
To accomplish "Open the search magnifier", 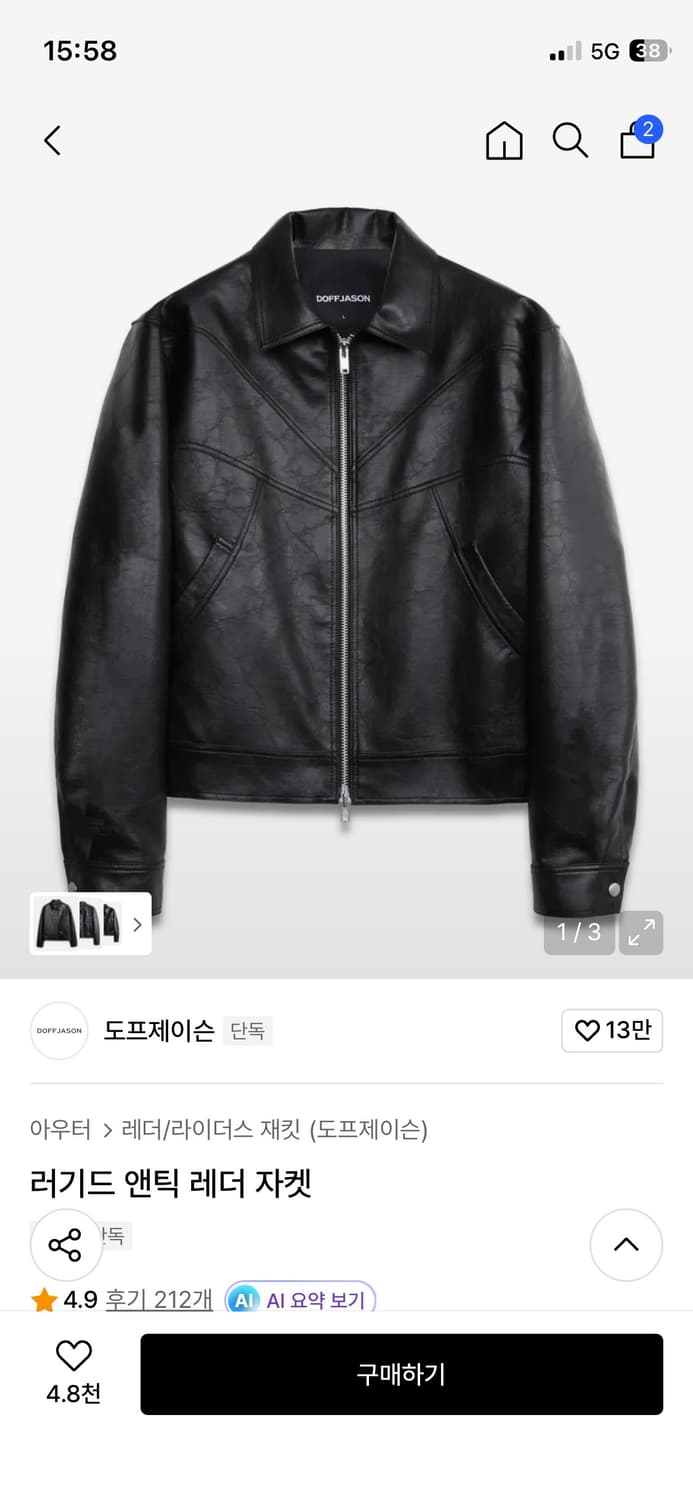I will [570, 141].
